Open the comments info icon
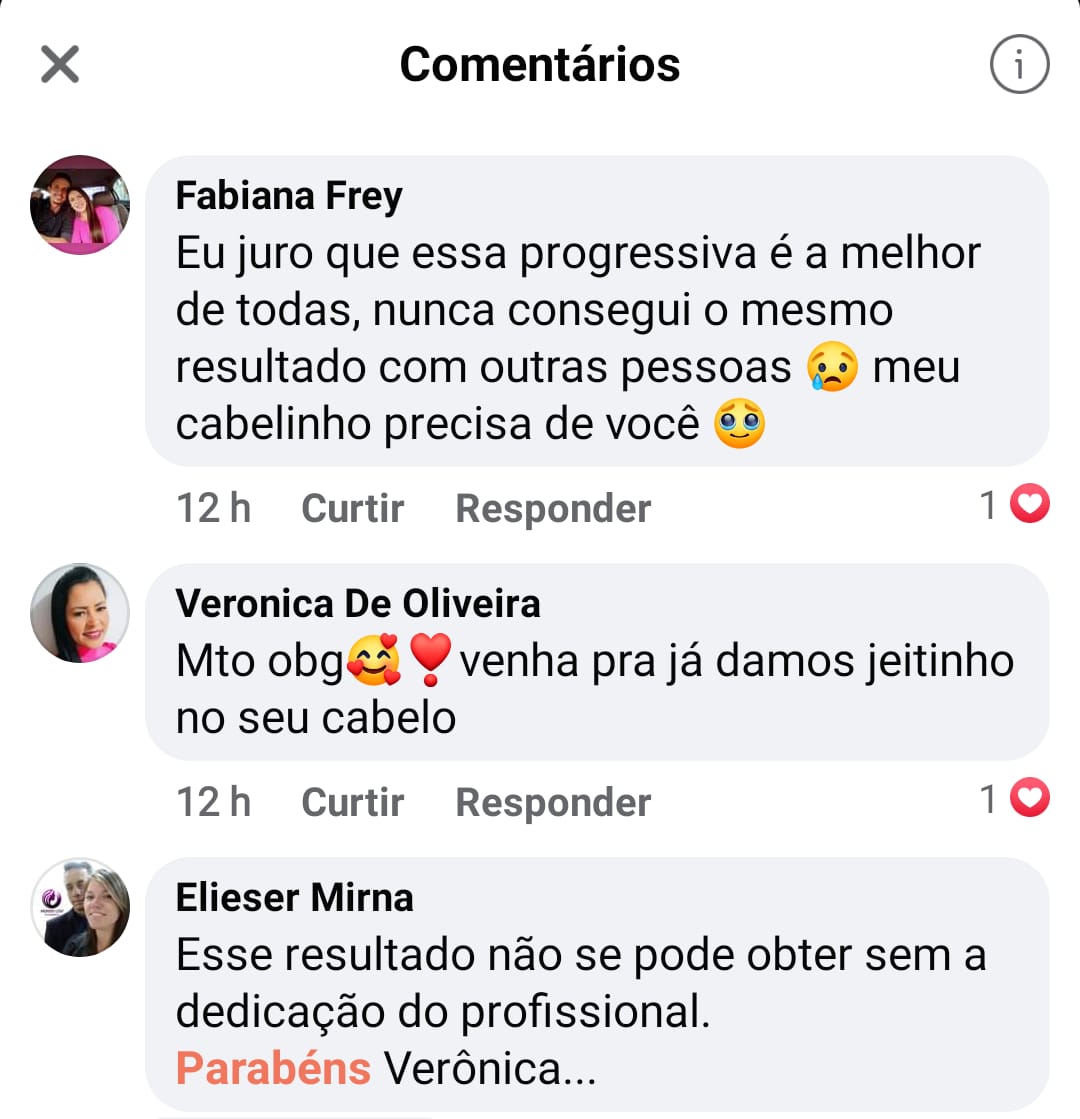Image resolution: width=1080 pixels, height=1119 pixels. [x=1019, y=65]
